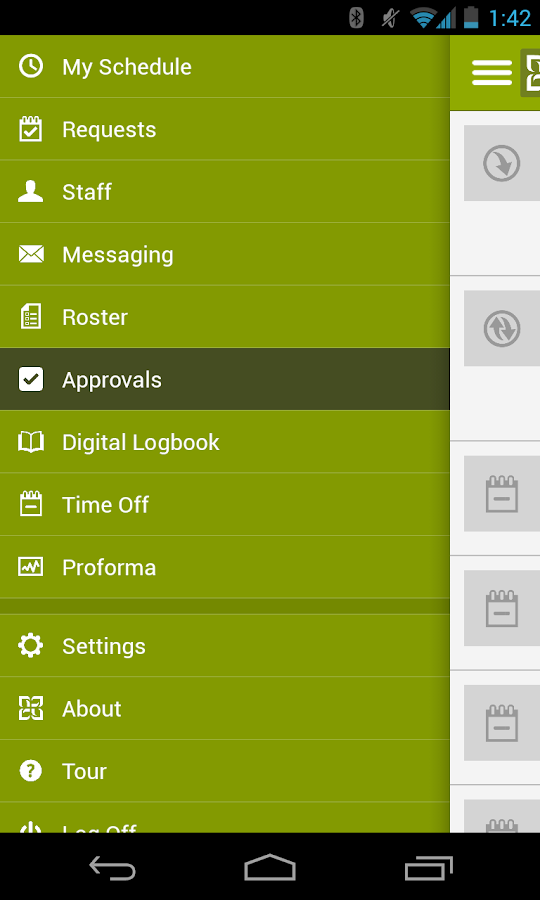
Task: Open Proforma
Action: tap(224, 567)
